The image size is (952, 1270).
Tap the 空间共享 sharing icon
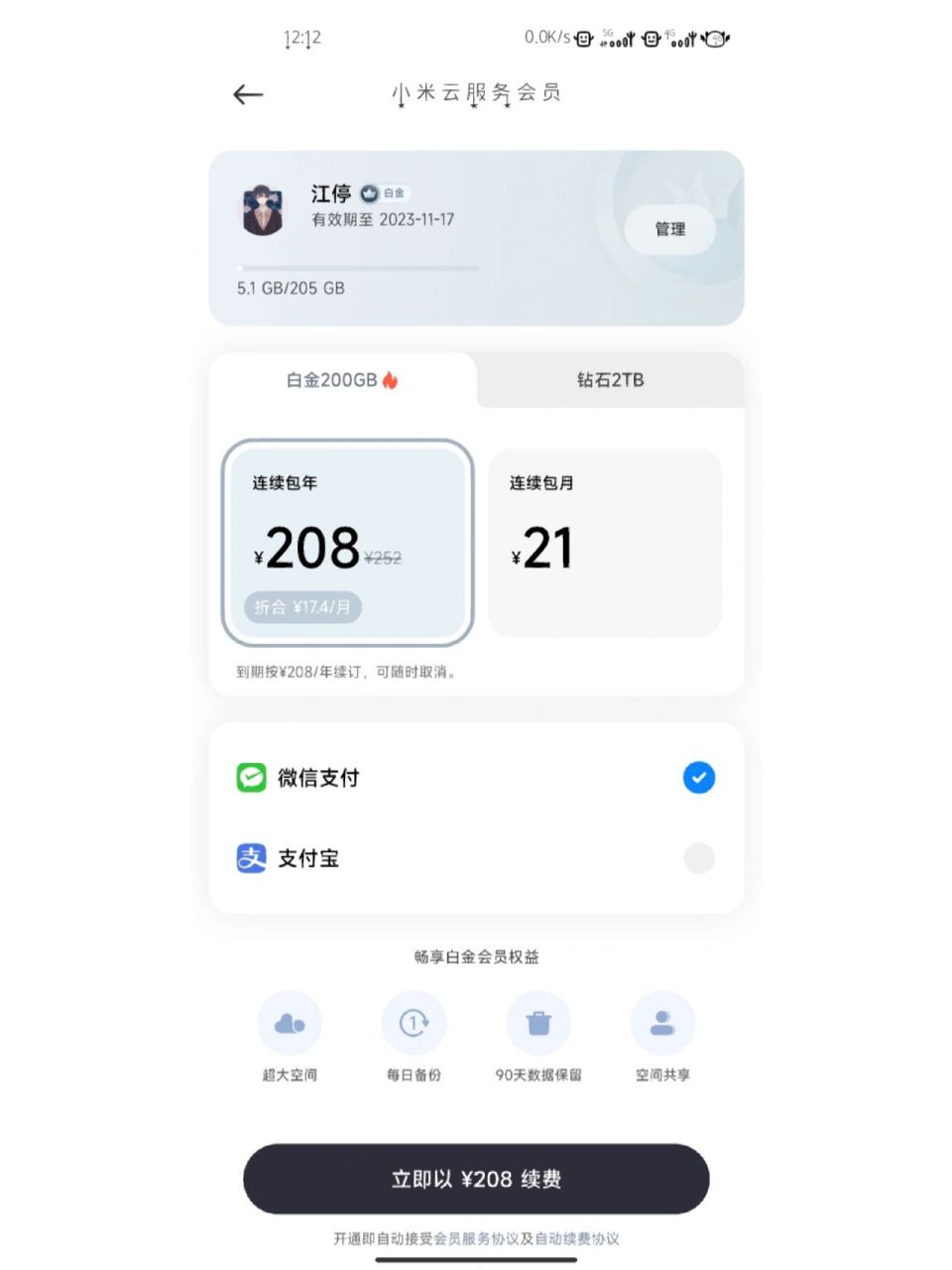(662, 1023)
